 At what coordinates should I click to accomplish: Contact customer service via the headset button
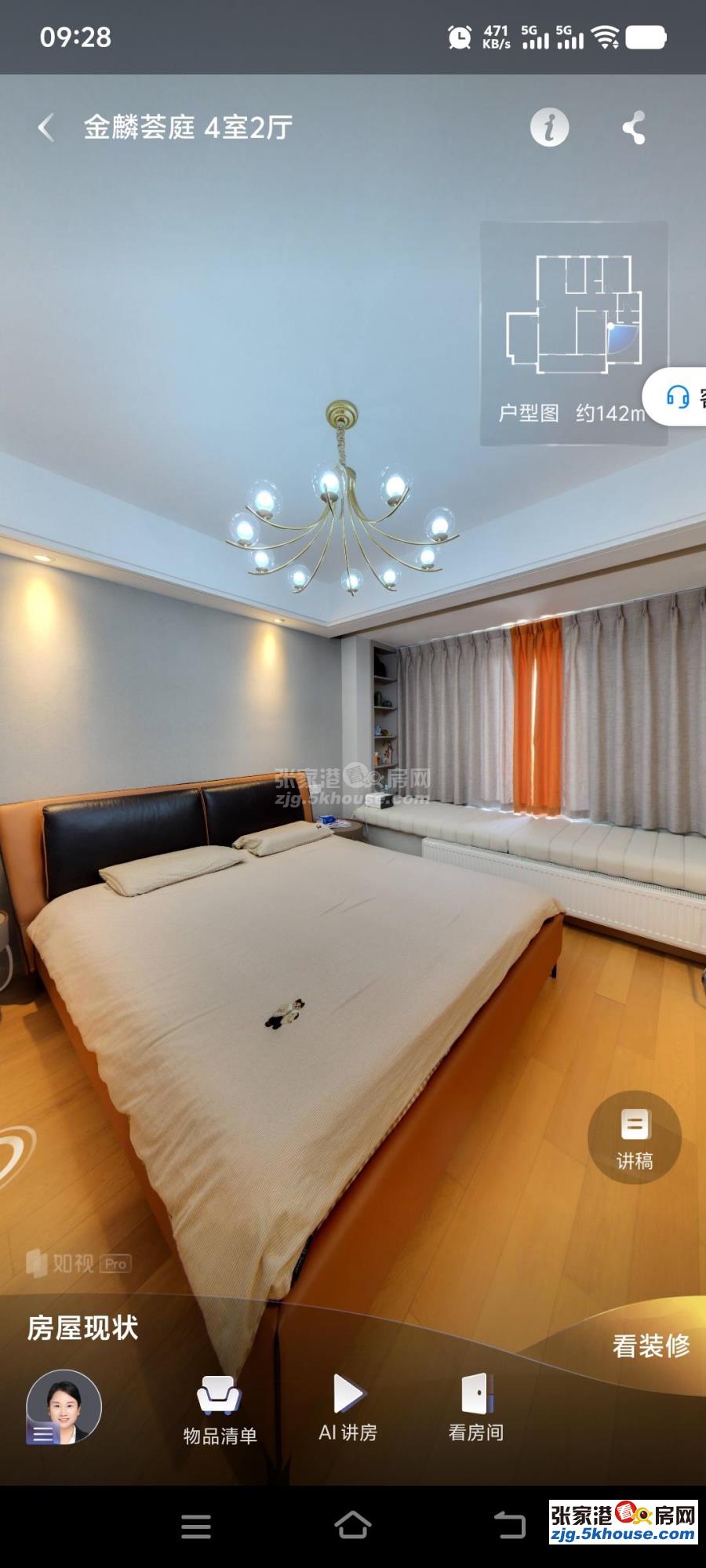pos(678,397)
